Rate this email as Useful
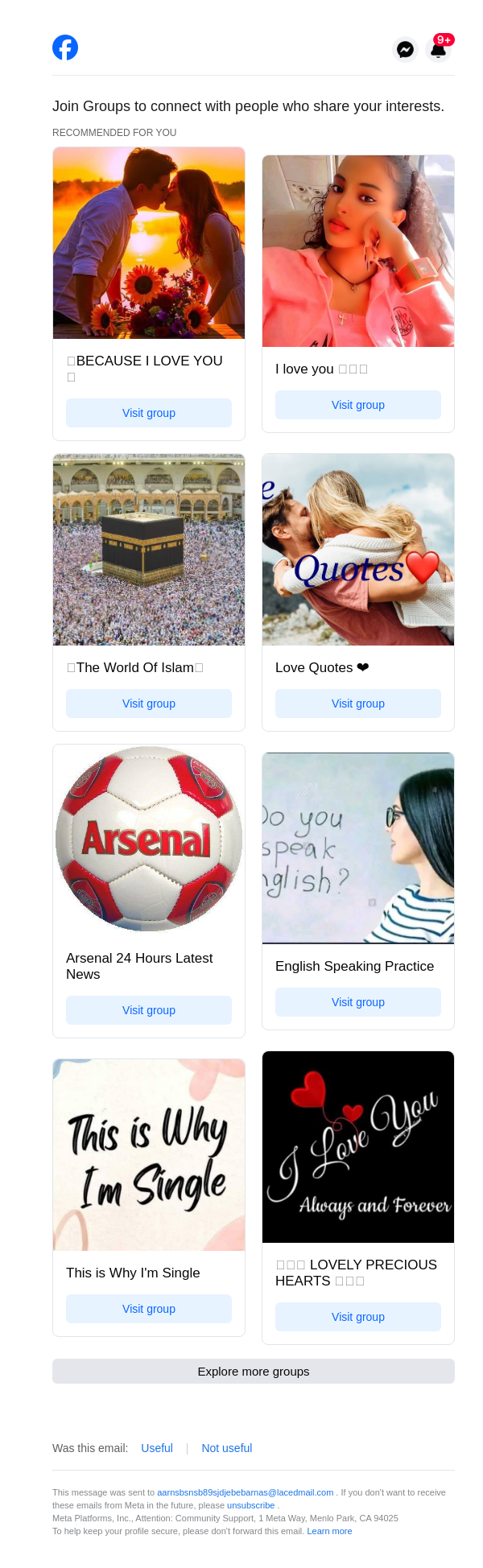Image resolution: width=483 pixels, height=1568 pixels. (157, 1448)
